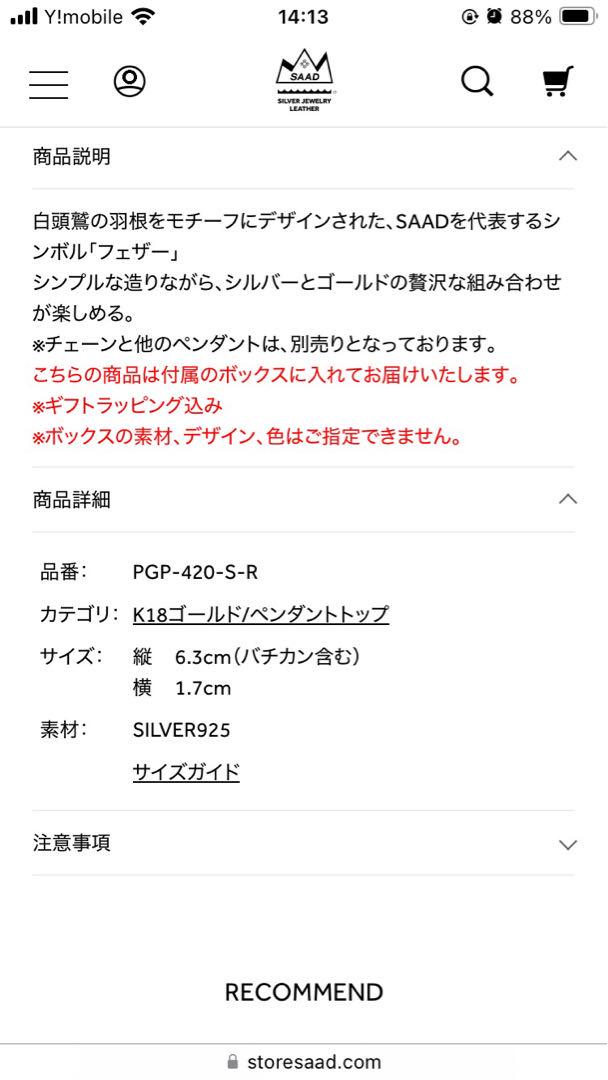
Task: Open the account profile icon
Action: click(129, 81)
